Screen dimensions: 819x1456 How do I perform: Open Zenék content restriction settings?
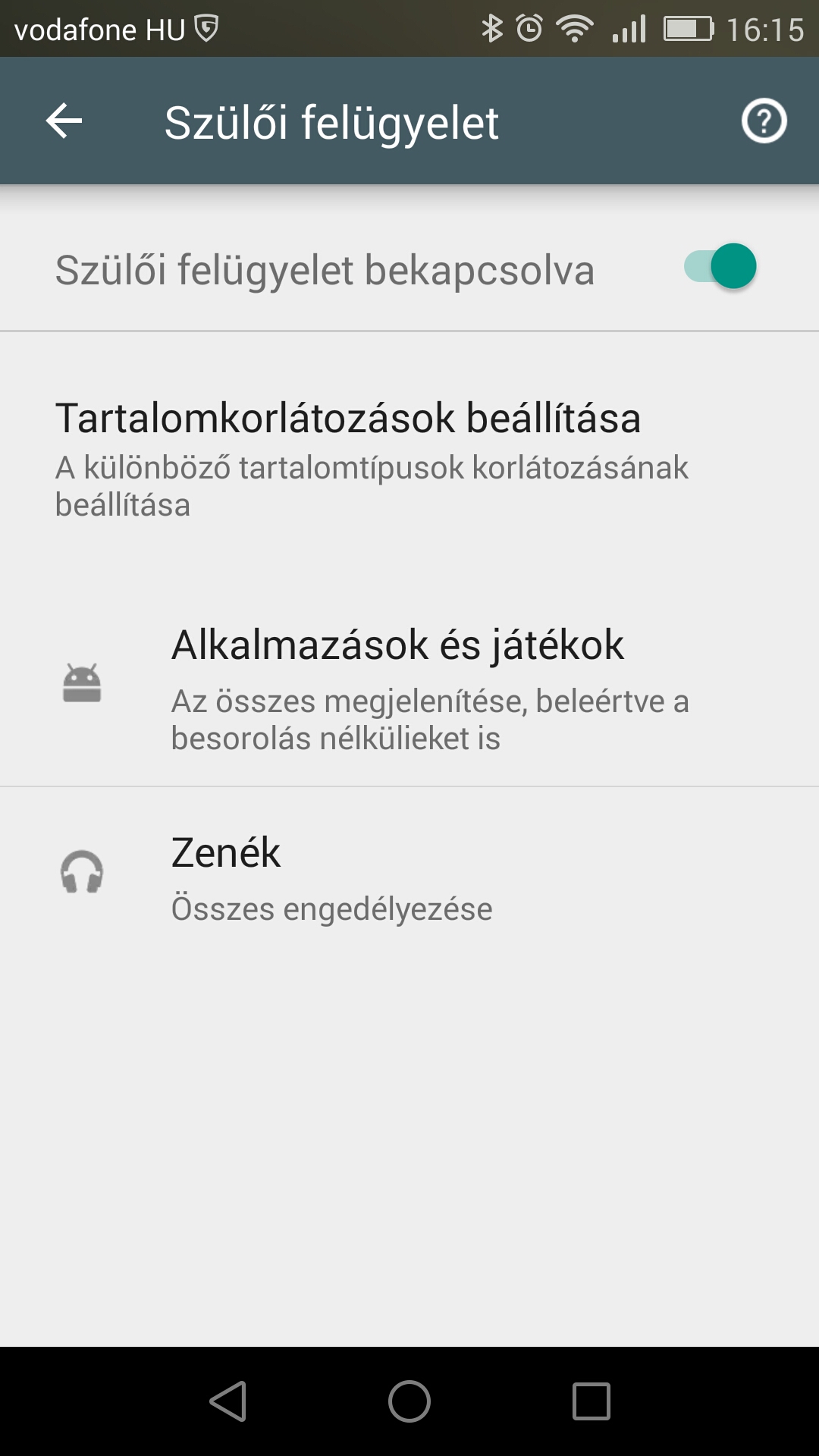(409, 877)
